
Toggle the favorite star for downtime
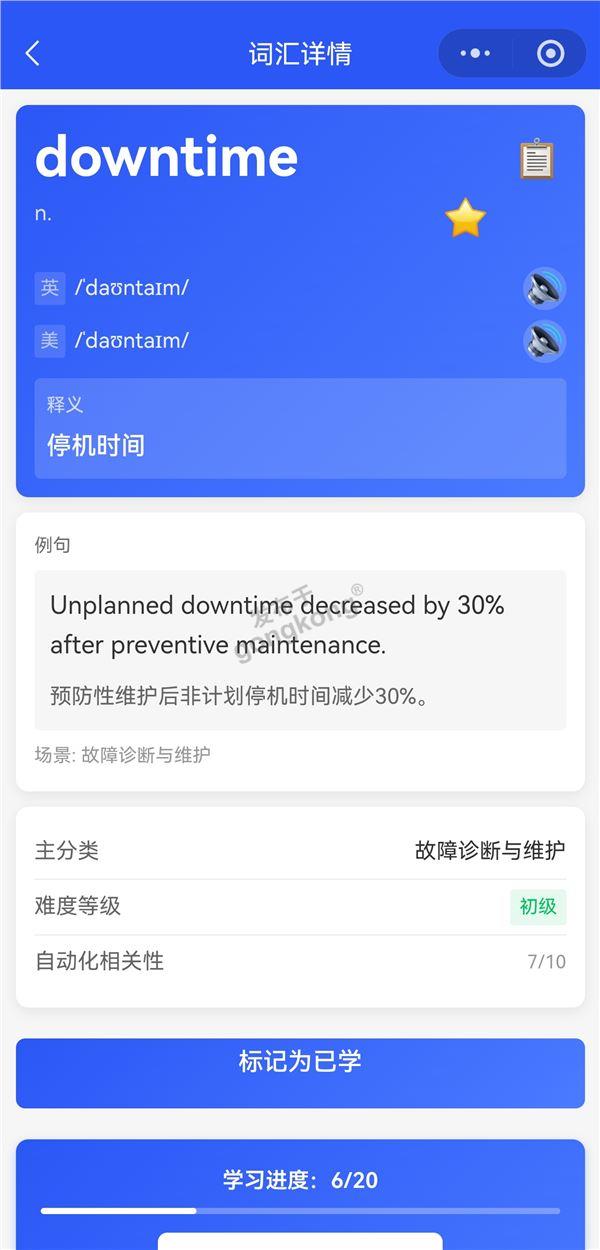(465, 218)
